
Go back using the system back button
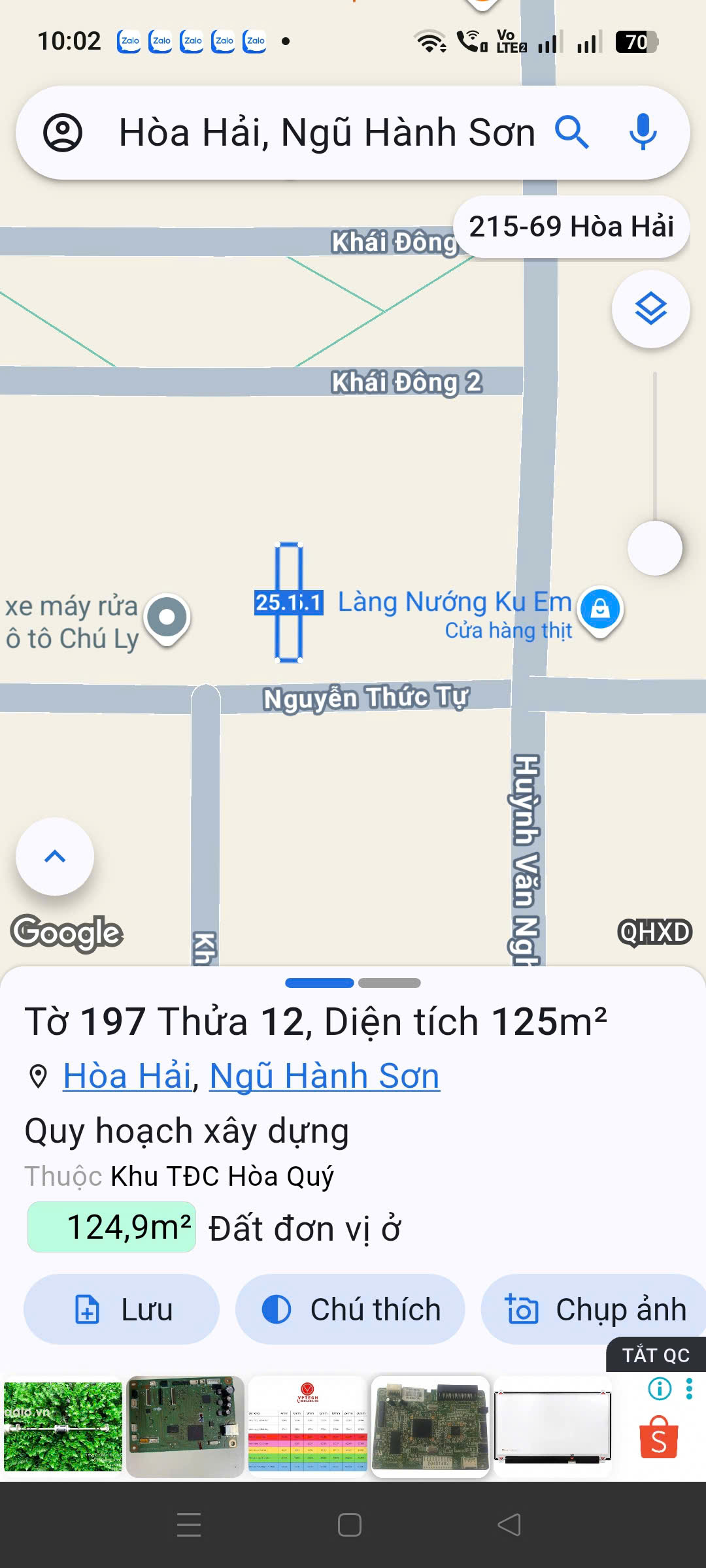tap(509, 1525)
